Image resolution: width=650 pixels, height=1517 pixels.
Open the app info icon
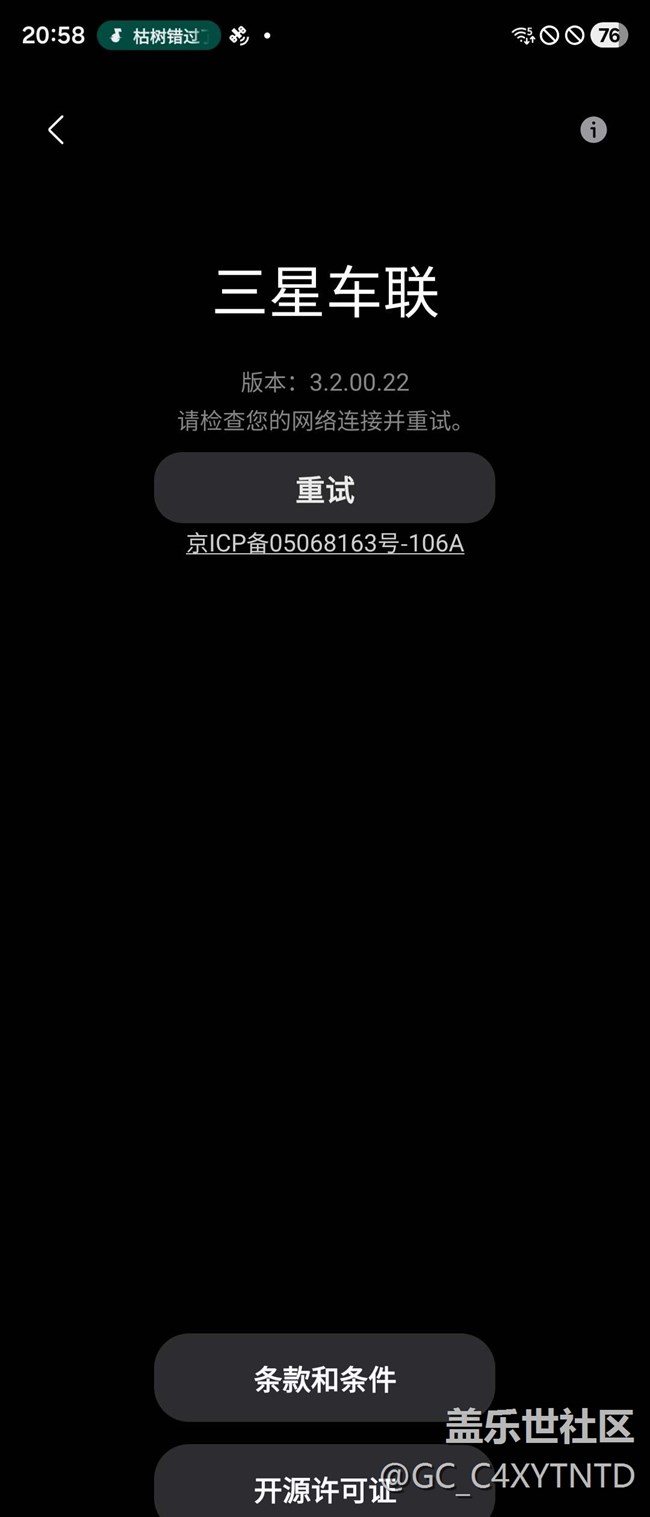593,130
